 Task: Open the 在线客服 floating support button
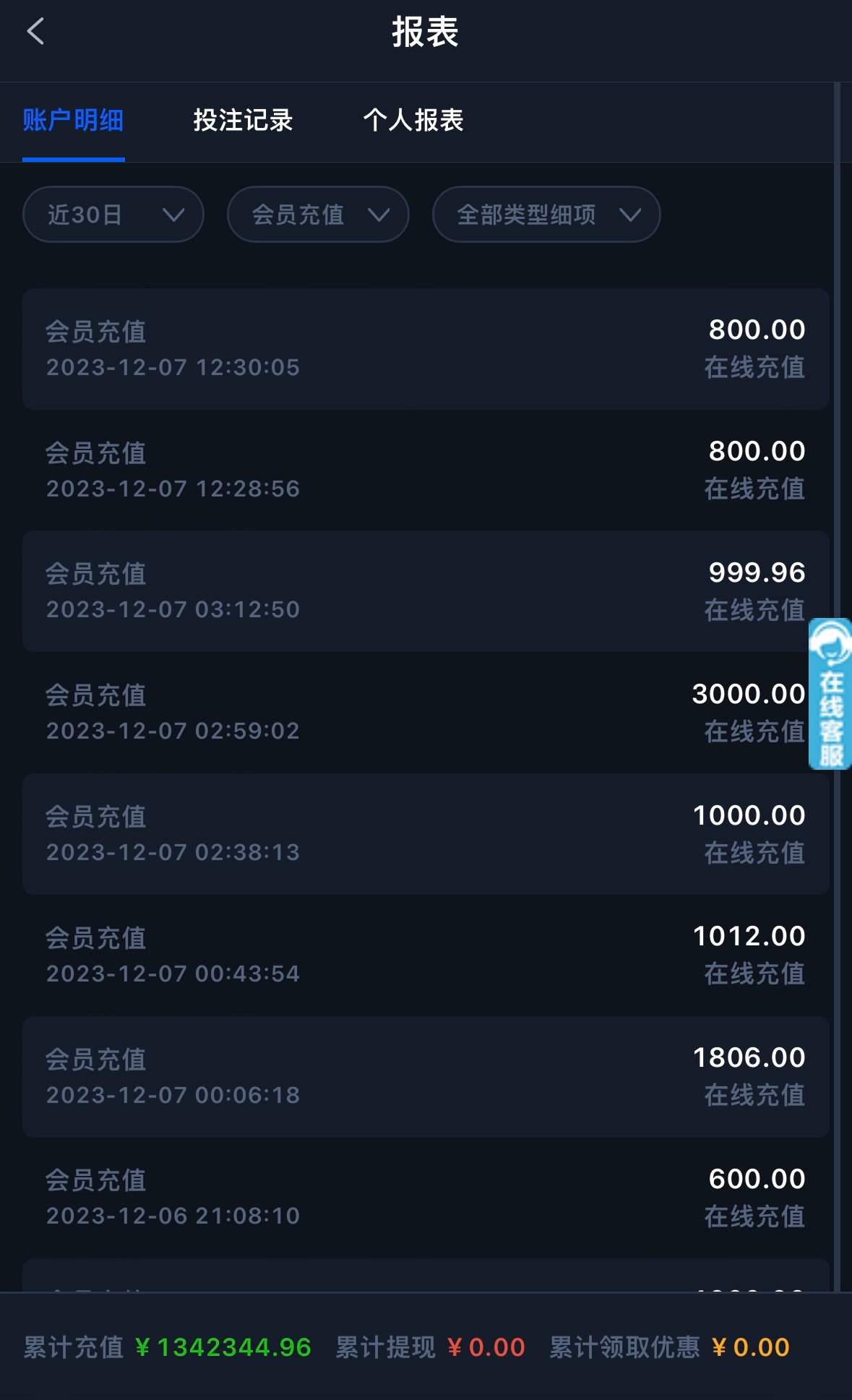(830, 694)
